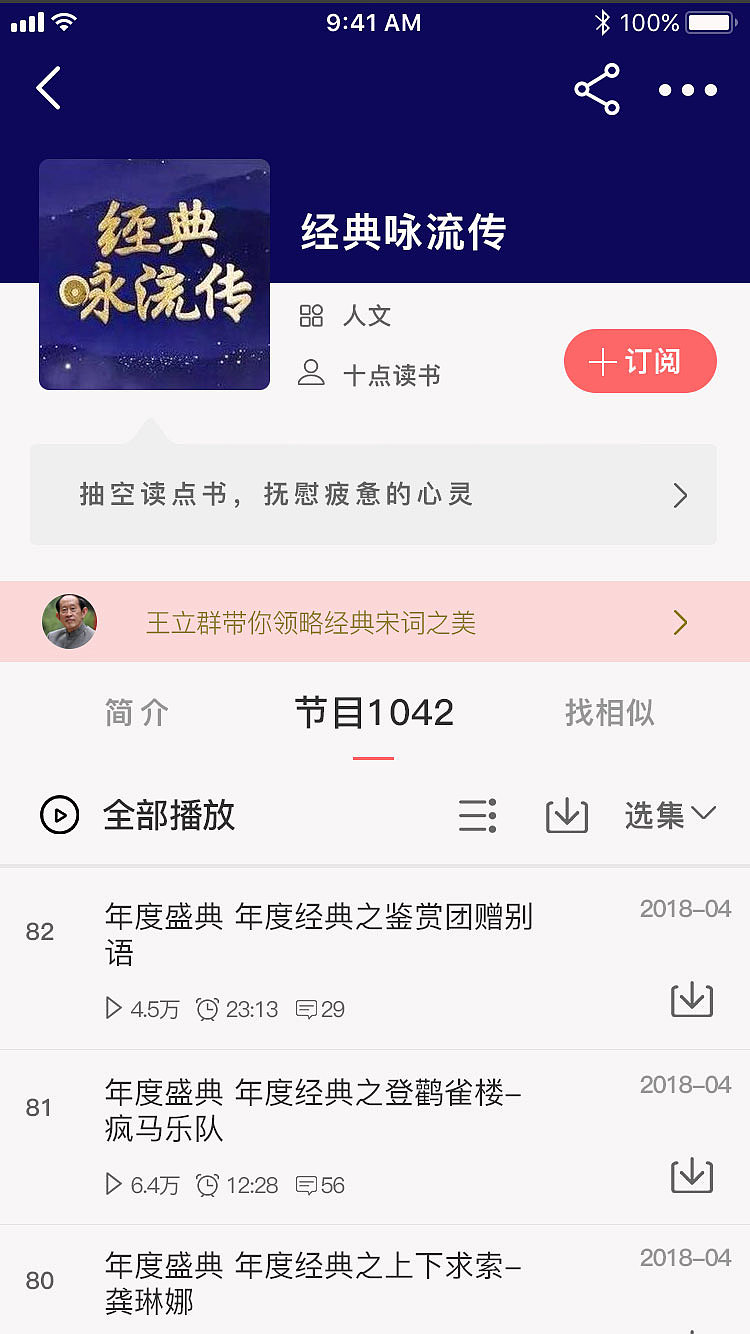
Task: Tap the 订阅 subscribe button
Action: pos(639,361)
